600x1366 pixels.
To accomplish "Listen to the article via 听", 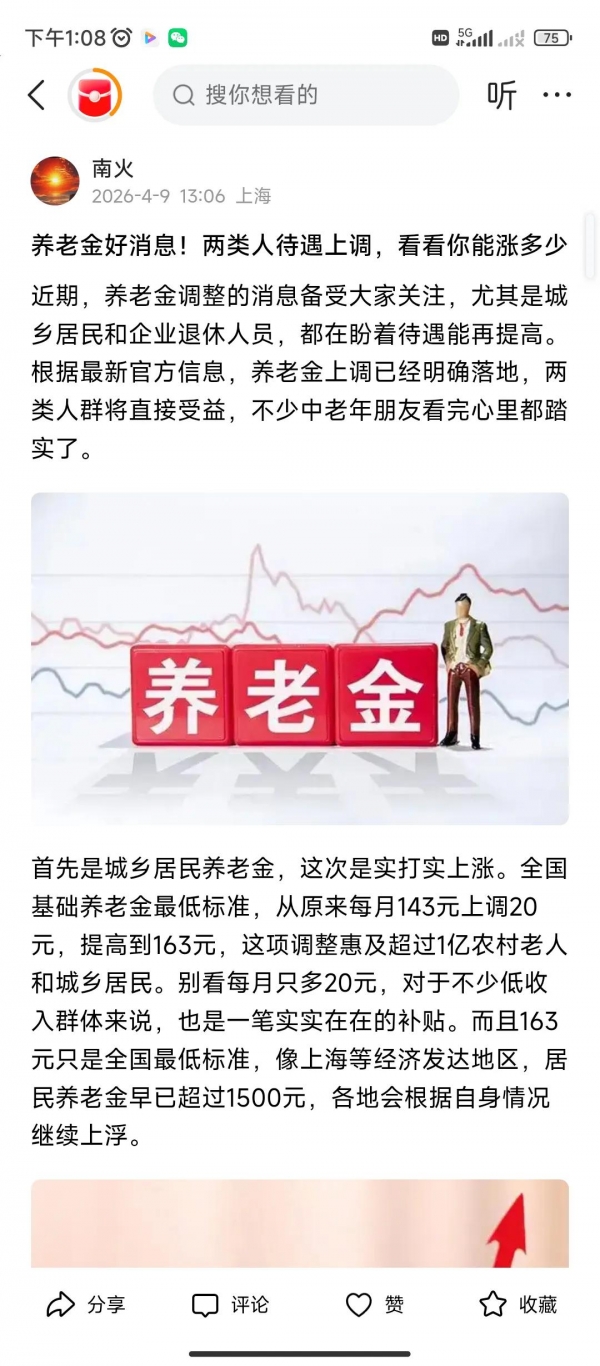I will [x=502, y=96].
